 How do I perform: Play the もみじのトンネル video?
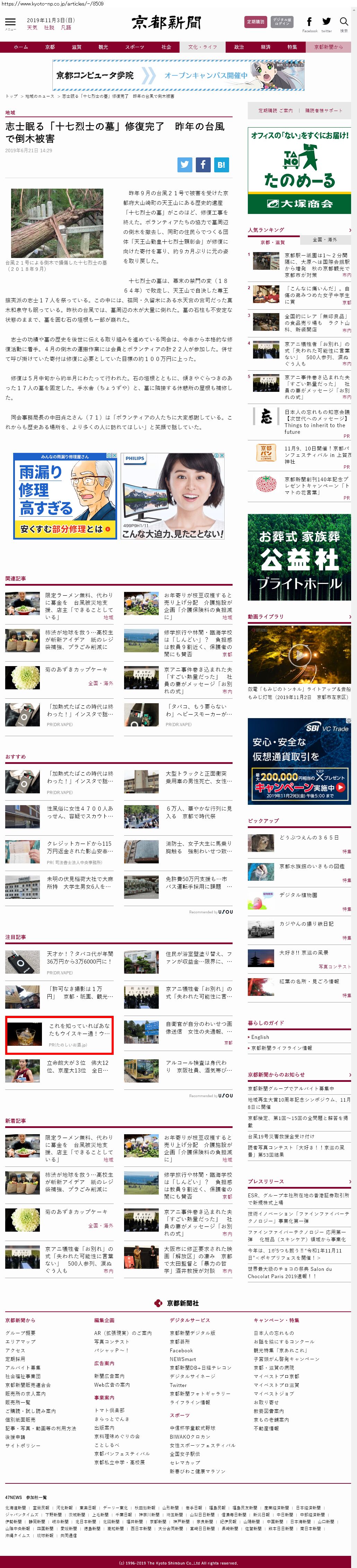(299, 655)
